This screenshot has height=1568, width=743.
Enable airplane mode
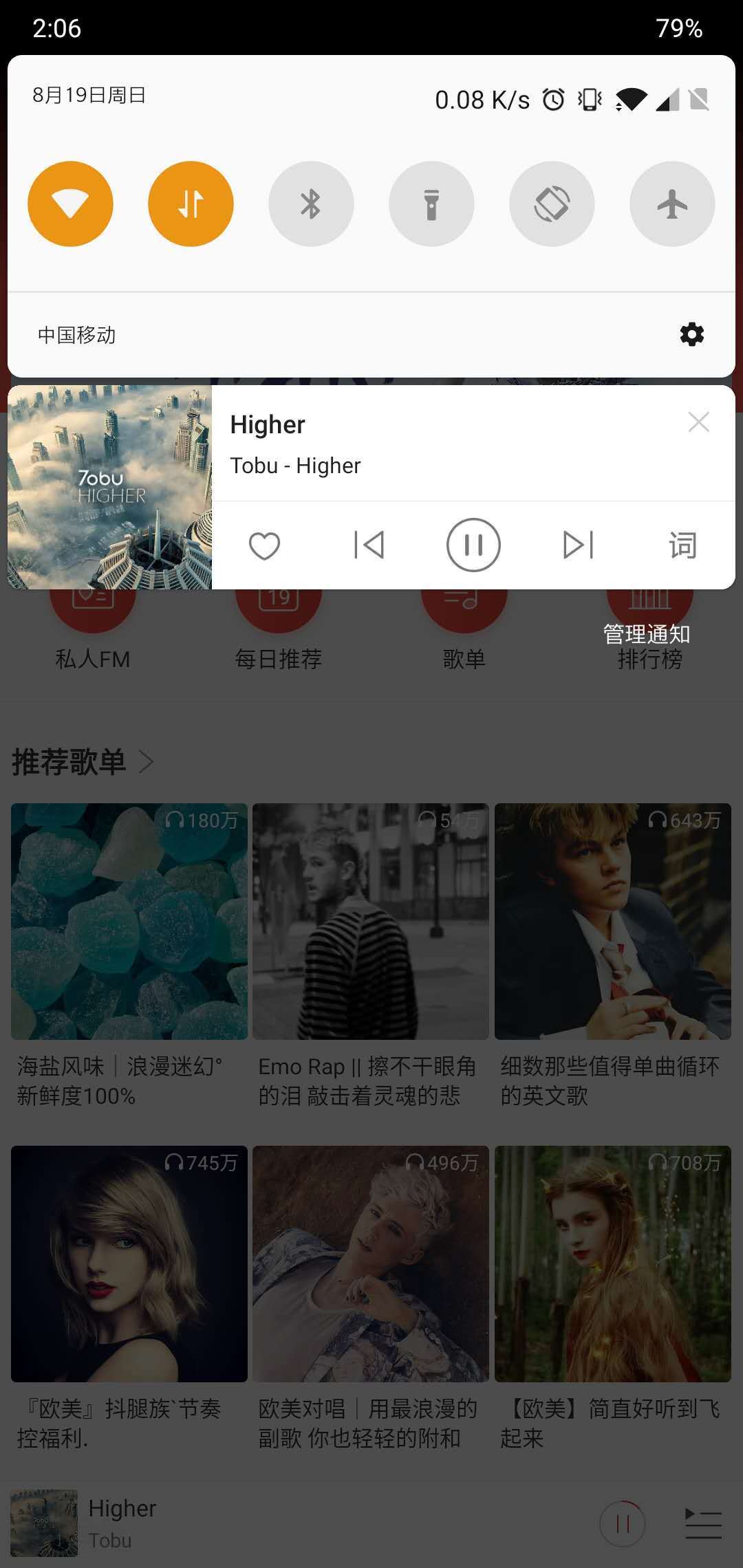click(x=672, y=204)
